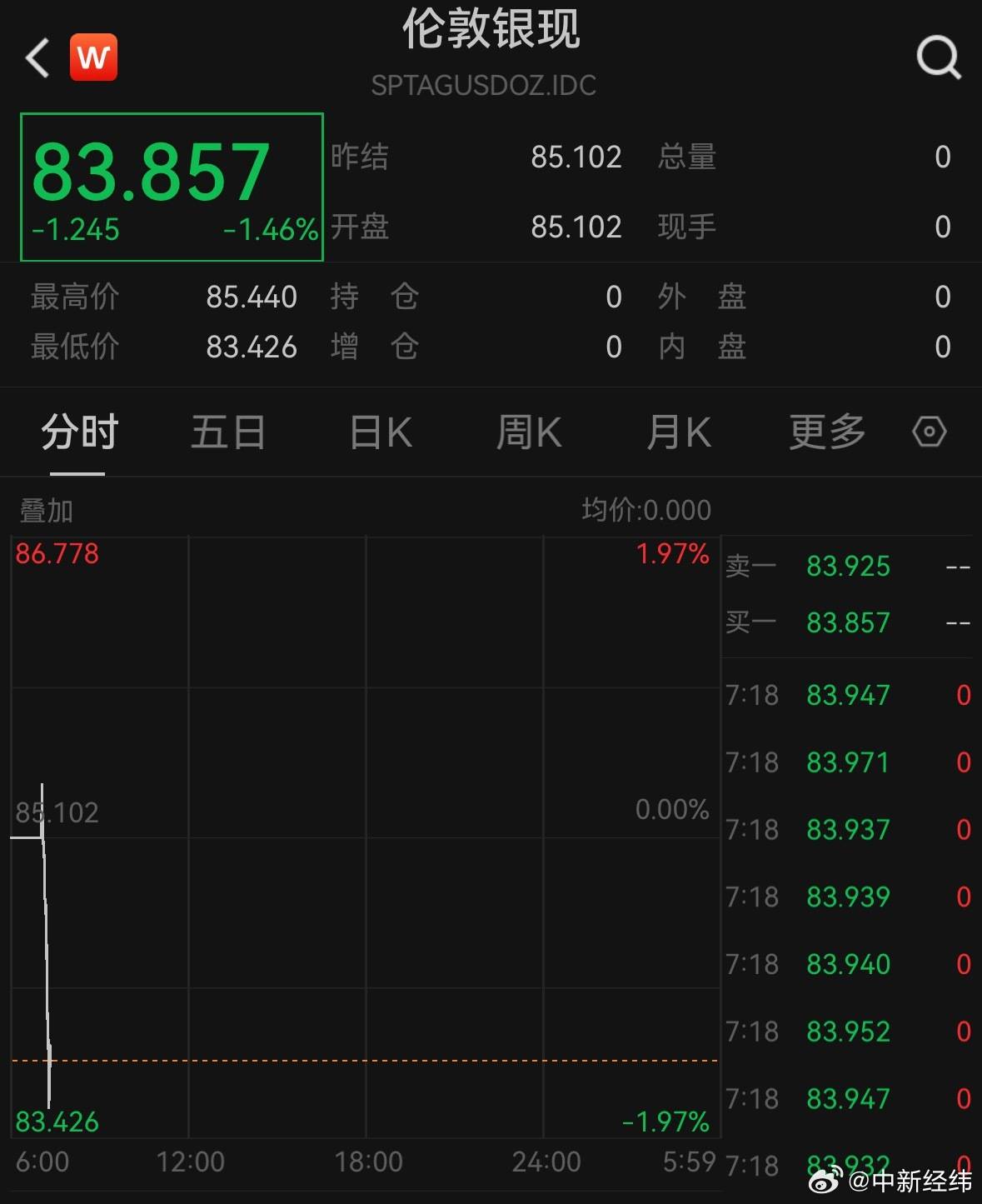
Task: Select the 周K chart tab
Action: pyautogui.click(x=529, y=433)
